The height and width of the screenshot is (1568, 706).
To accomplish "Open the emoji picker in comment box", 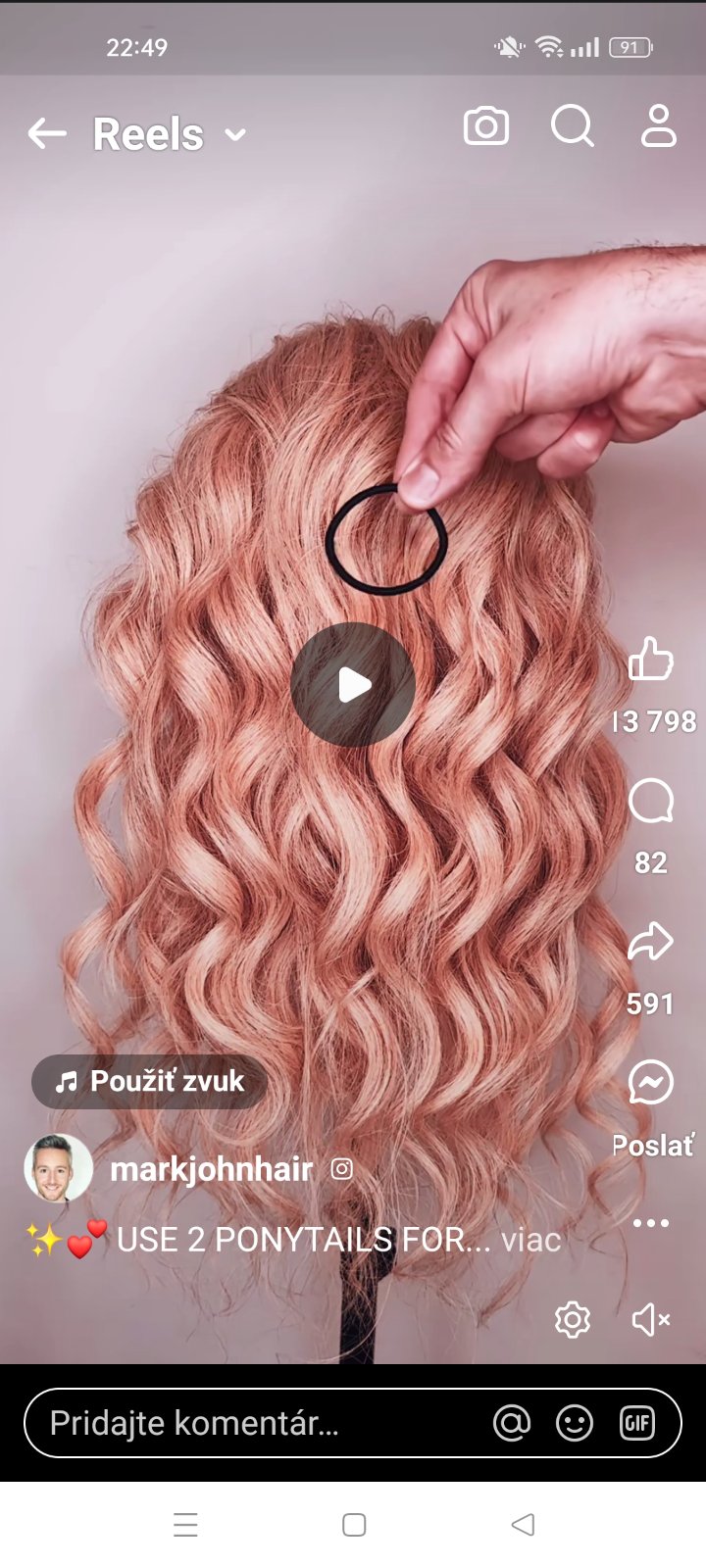I will click(574, 1423).
